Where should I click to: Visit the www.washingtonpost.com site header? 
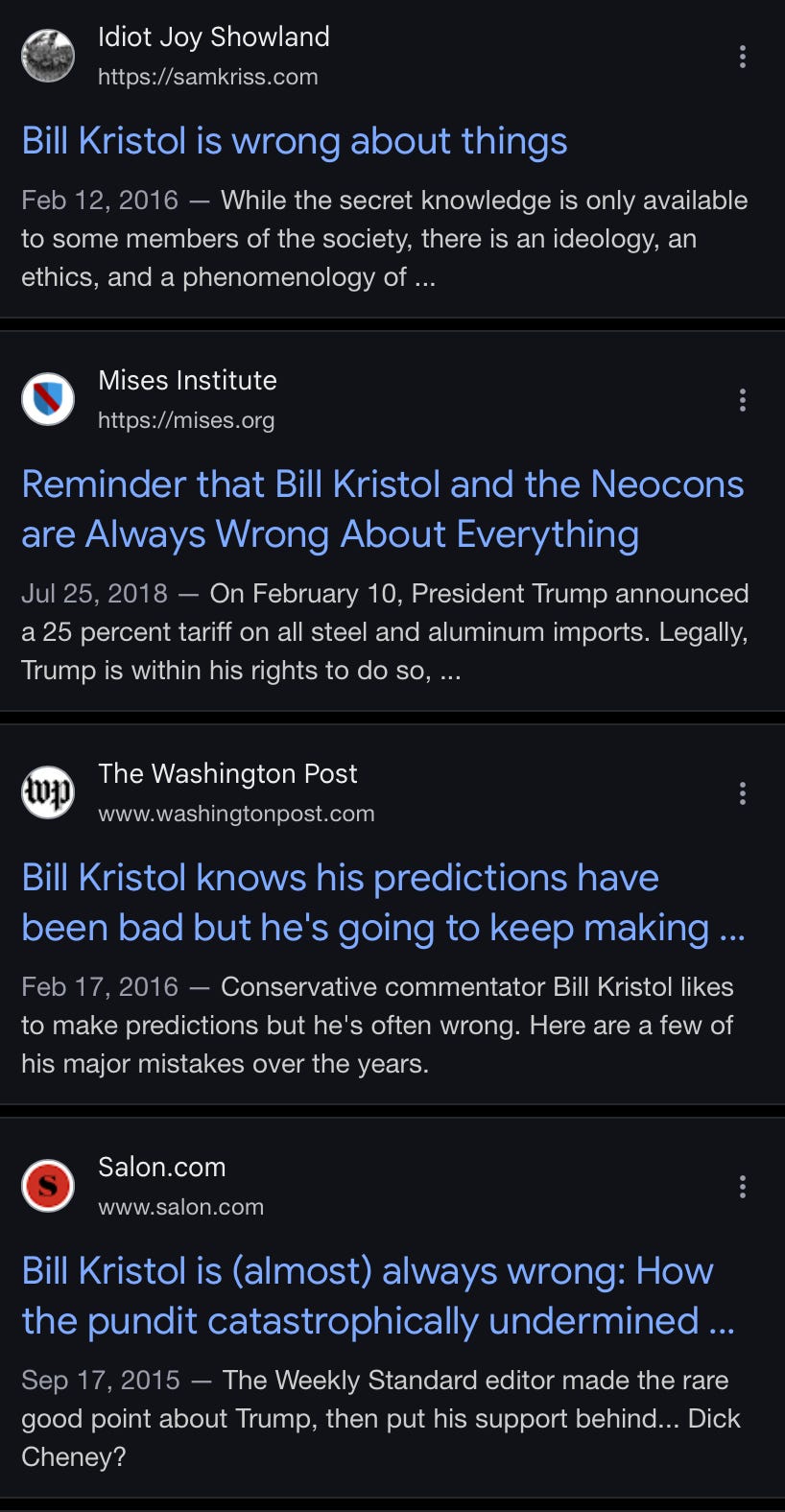[x=199, y=793]
